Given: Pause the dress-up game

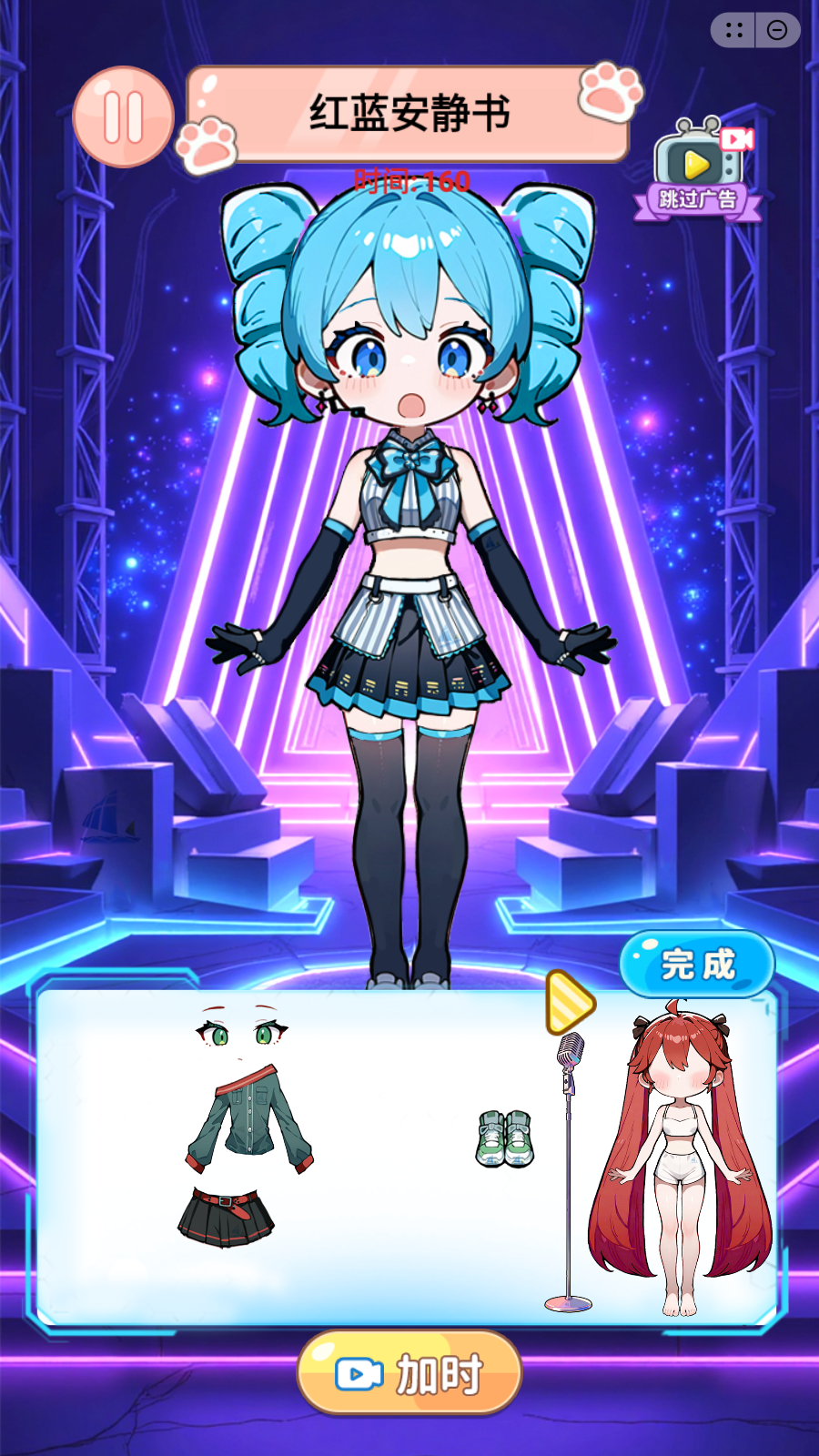Looking at the screenshot, I should tap(123, 117).
